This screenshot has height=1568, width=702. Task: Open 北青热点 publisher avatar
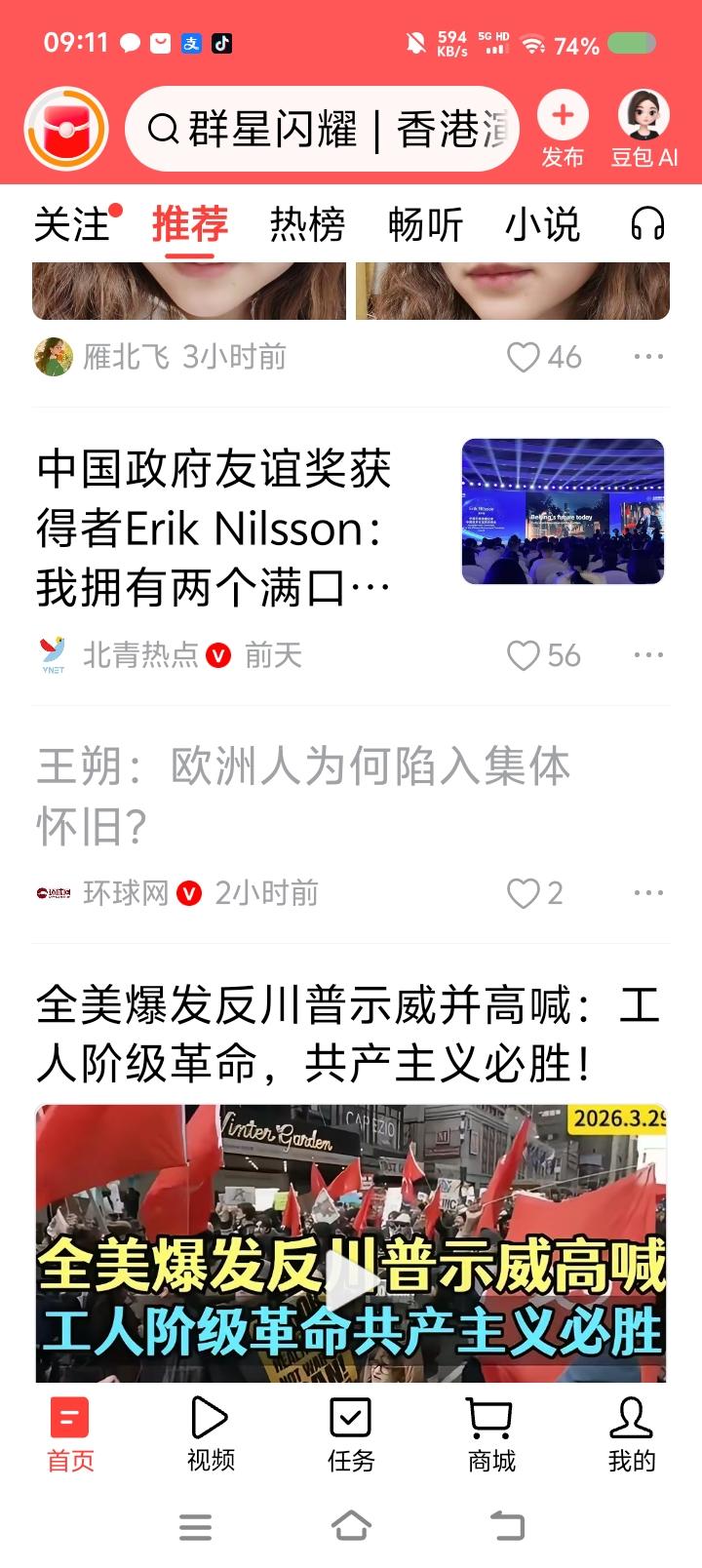click(54, 654)
